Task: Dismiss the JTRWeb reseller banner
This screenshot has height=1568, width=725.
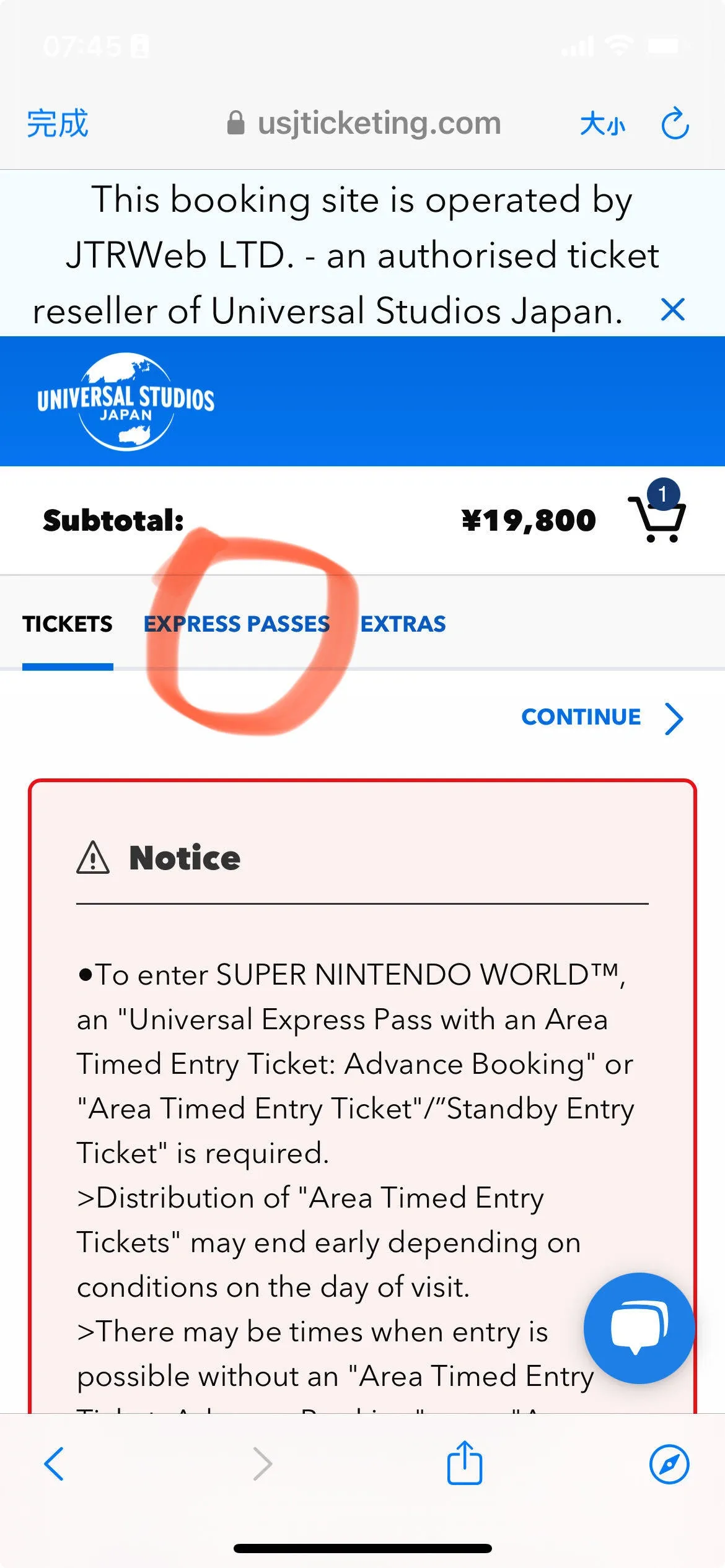Action: [x=672, y=310]
